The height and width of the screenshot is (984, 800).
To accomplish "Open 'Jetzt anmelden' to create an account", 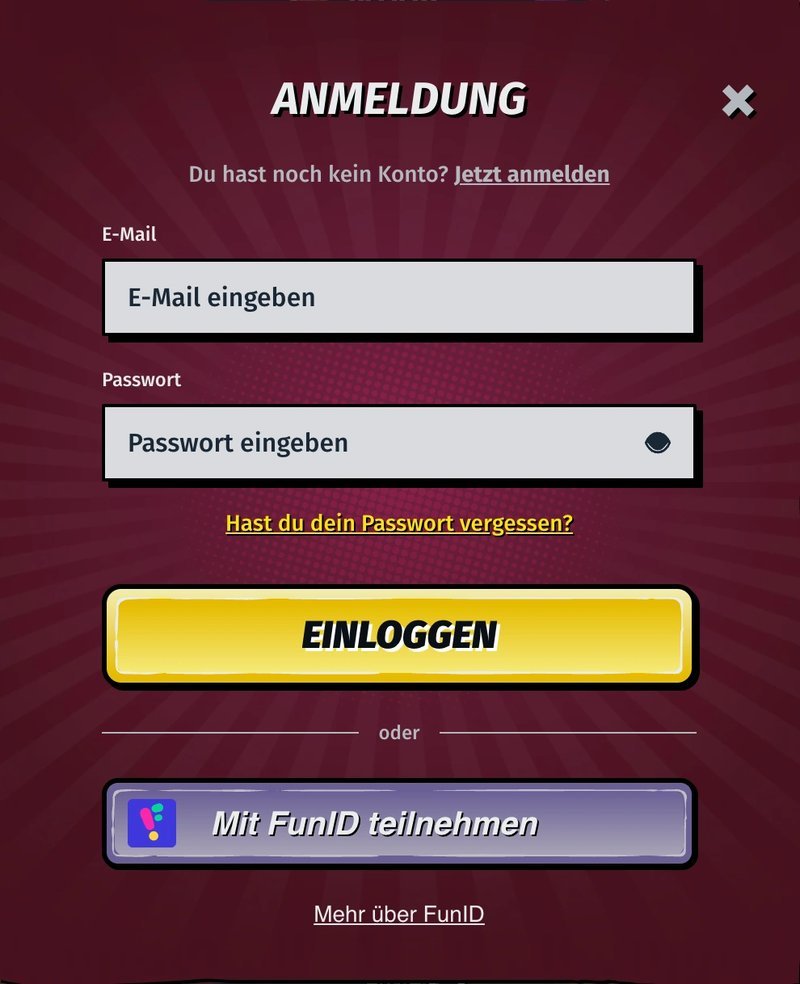I will 532,173.
